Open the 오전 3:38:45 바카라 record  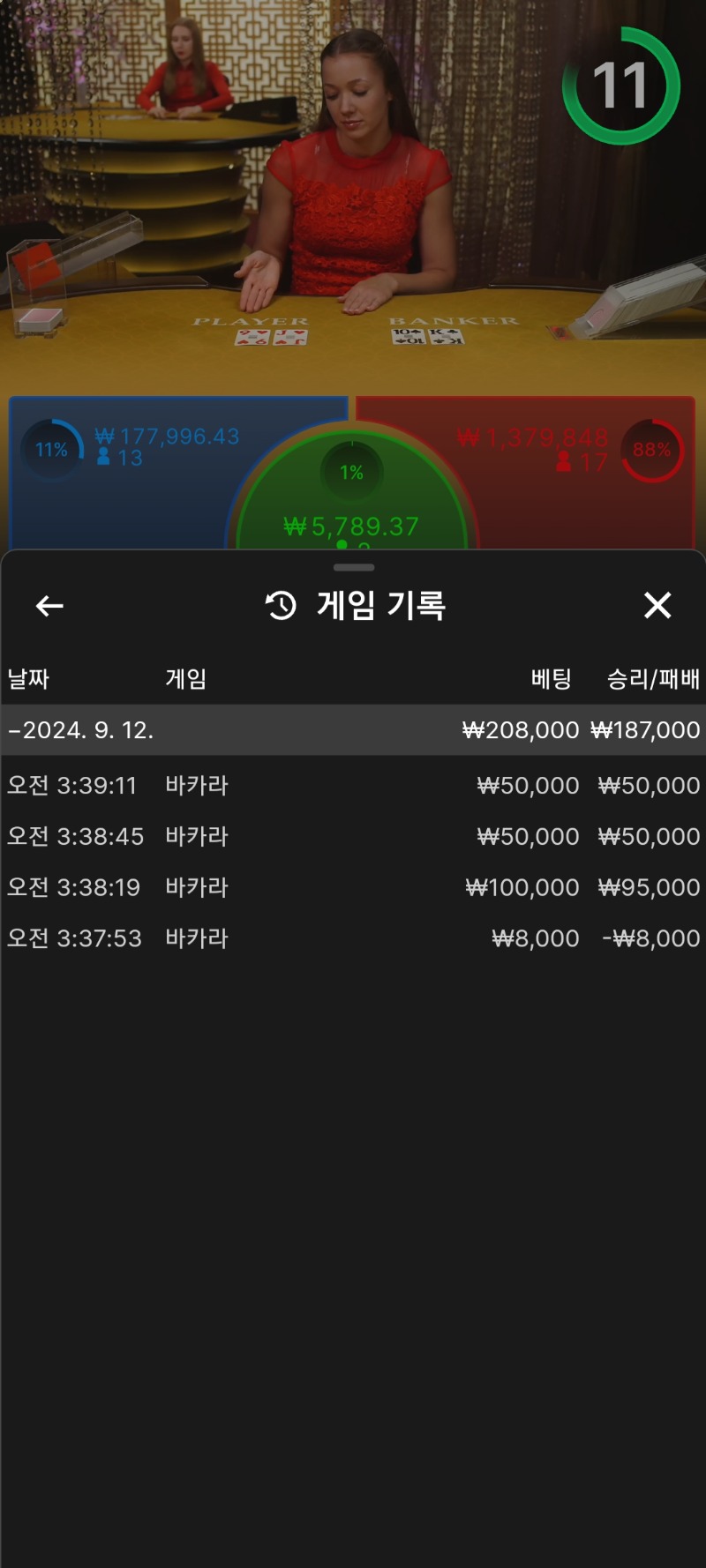(x=353, y=837)
